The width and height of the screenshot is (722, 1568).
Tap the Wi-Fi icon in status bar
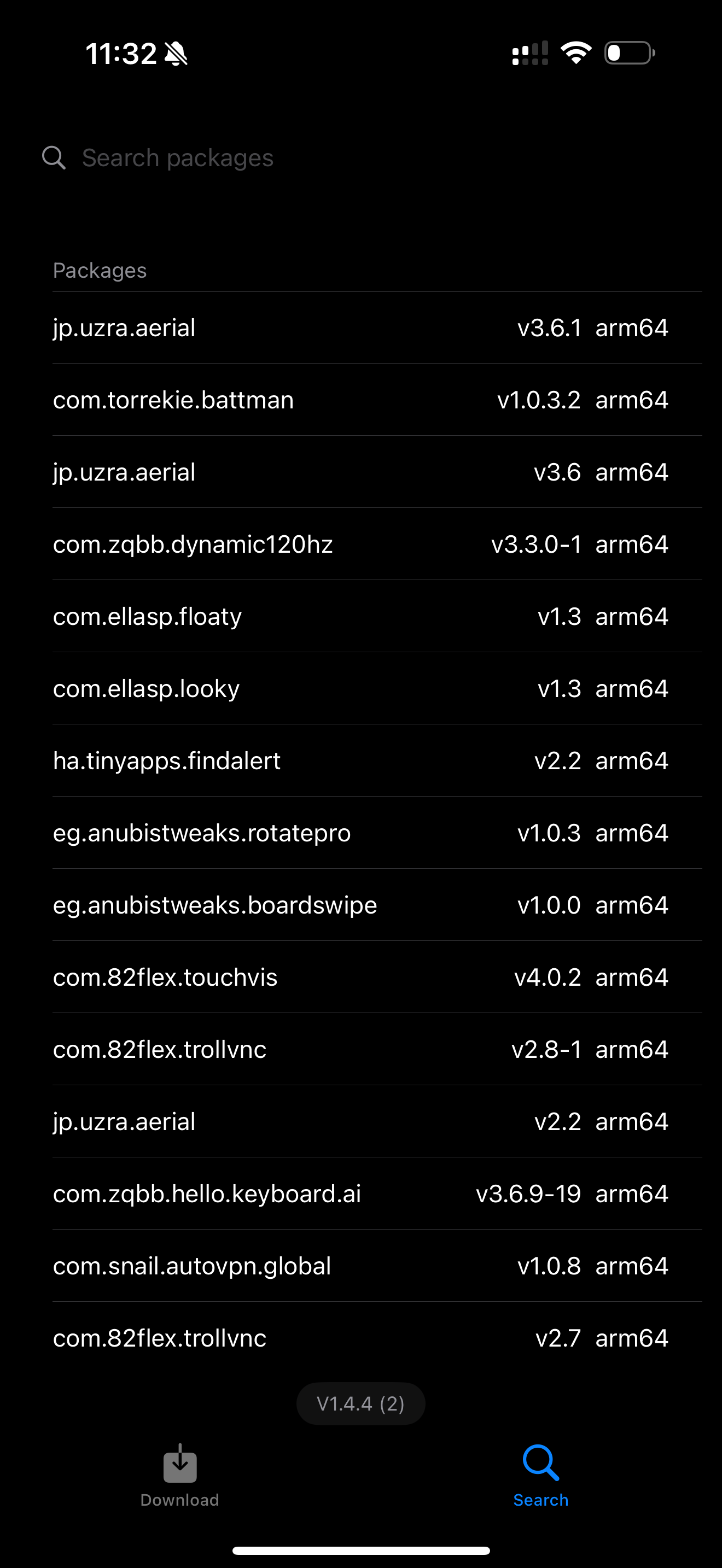575,54
